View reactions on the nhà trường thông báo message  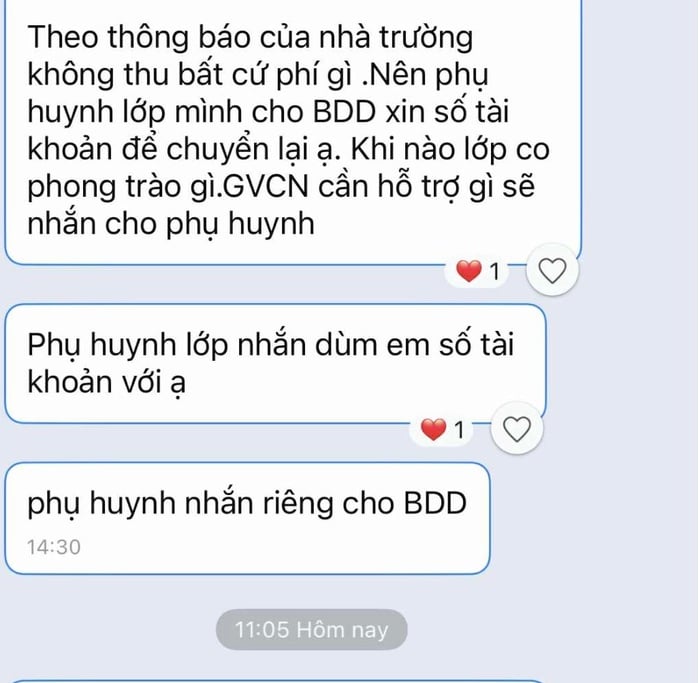click(477, 270)
